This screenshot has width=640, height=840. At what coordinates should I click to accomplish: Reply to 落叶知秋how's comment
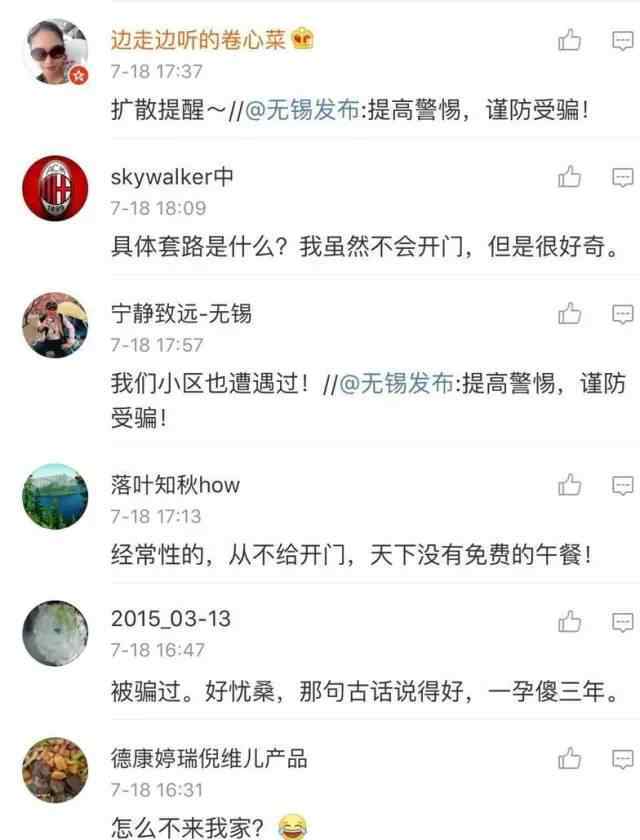point(622,485)
